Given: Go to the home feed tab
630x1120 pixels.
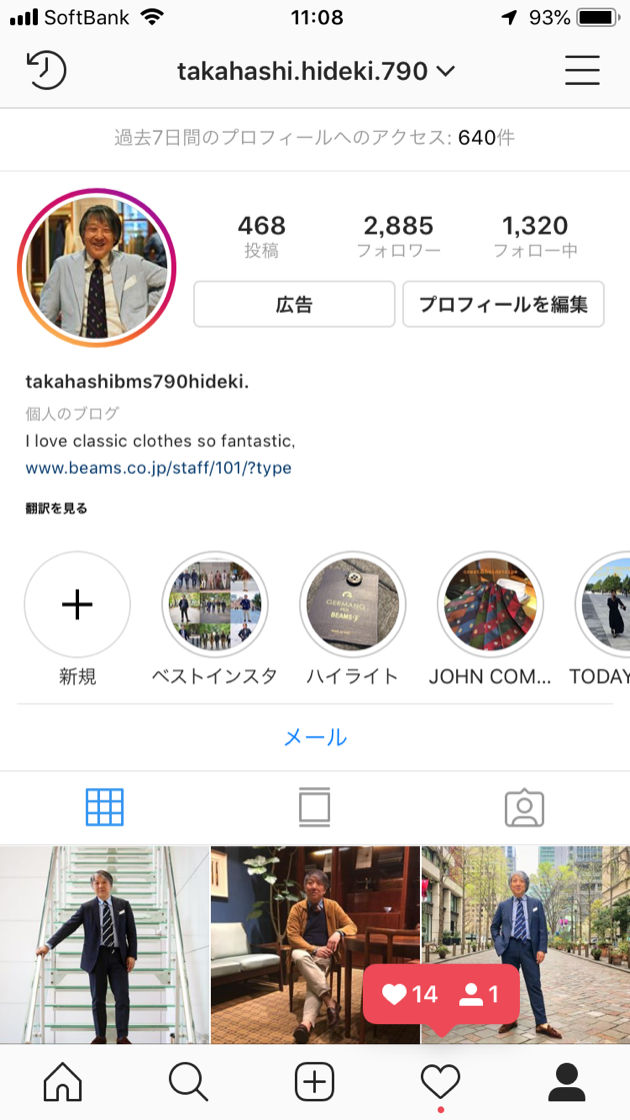Looking at the screenshot, I should tap(63, 1082).
